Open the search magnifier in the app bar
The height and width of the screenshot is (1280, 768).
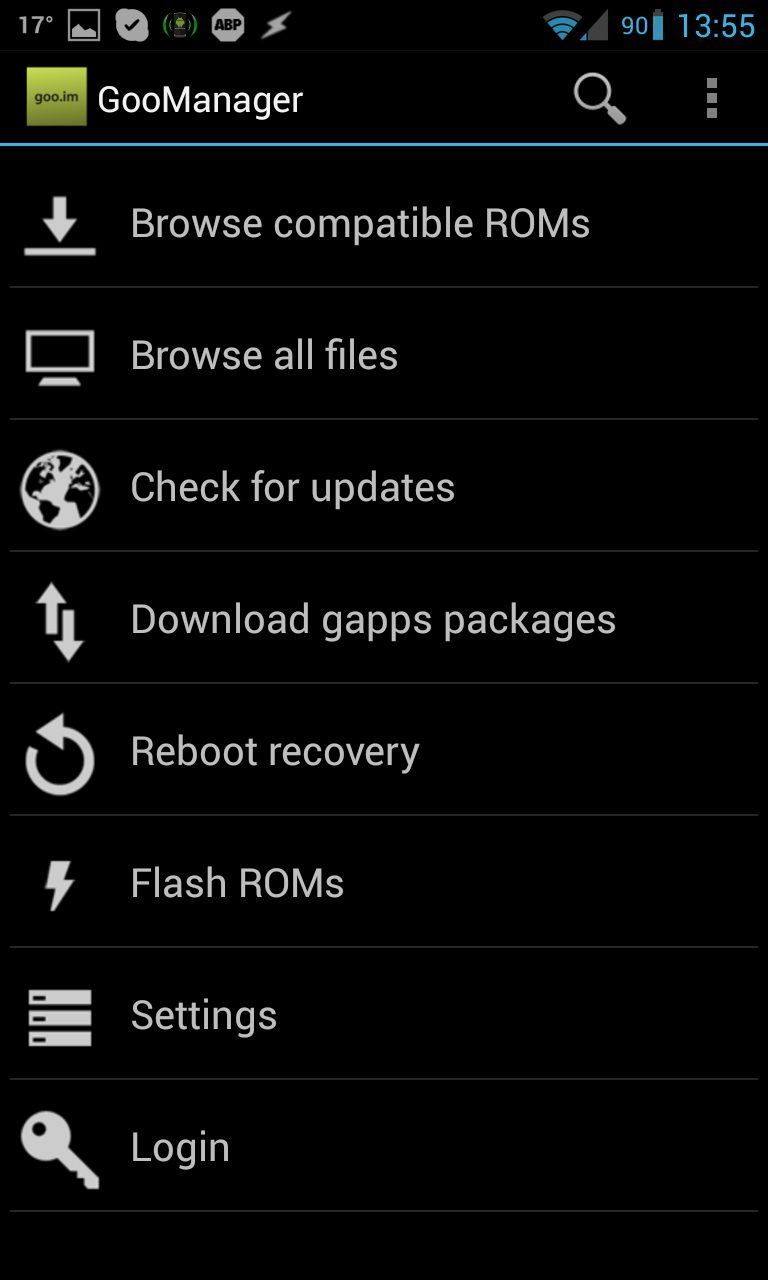(x=599, y=99)
